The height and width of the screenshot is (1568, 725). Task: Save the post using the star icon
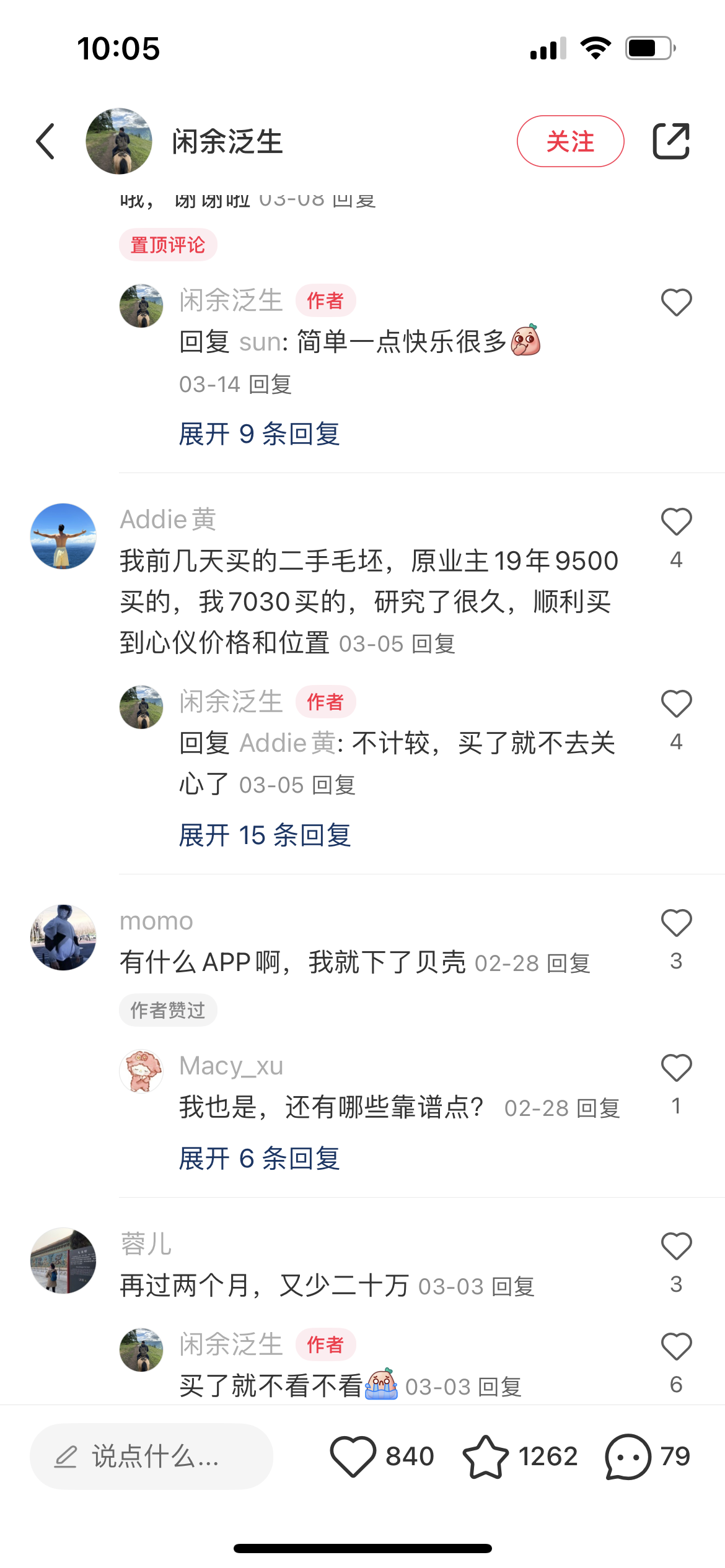coord(485,1456)
